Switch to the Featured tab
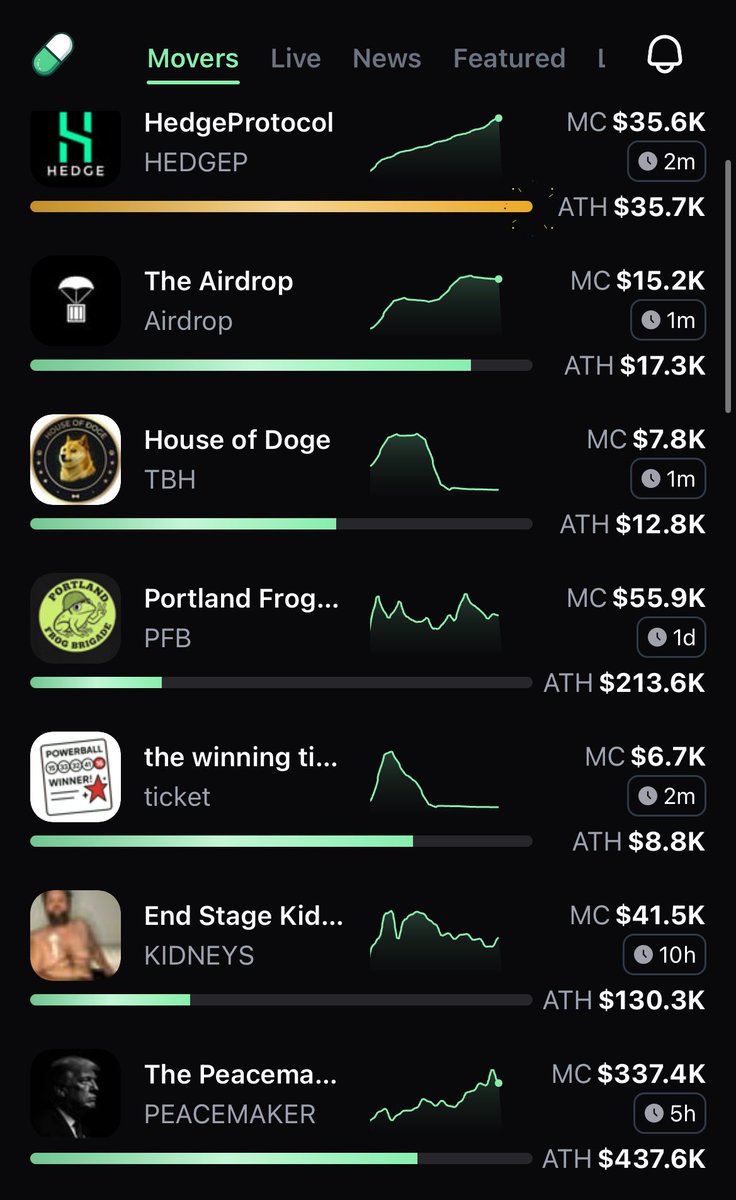736x1200 pixels. pos(509,58)
